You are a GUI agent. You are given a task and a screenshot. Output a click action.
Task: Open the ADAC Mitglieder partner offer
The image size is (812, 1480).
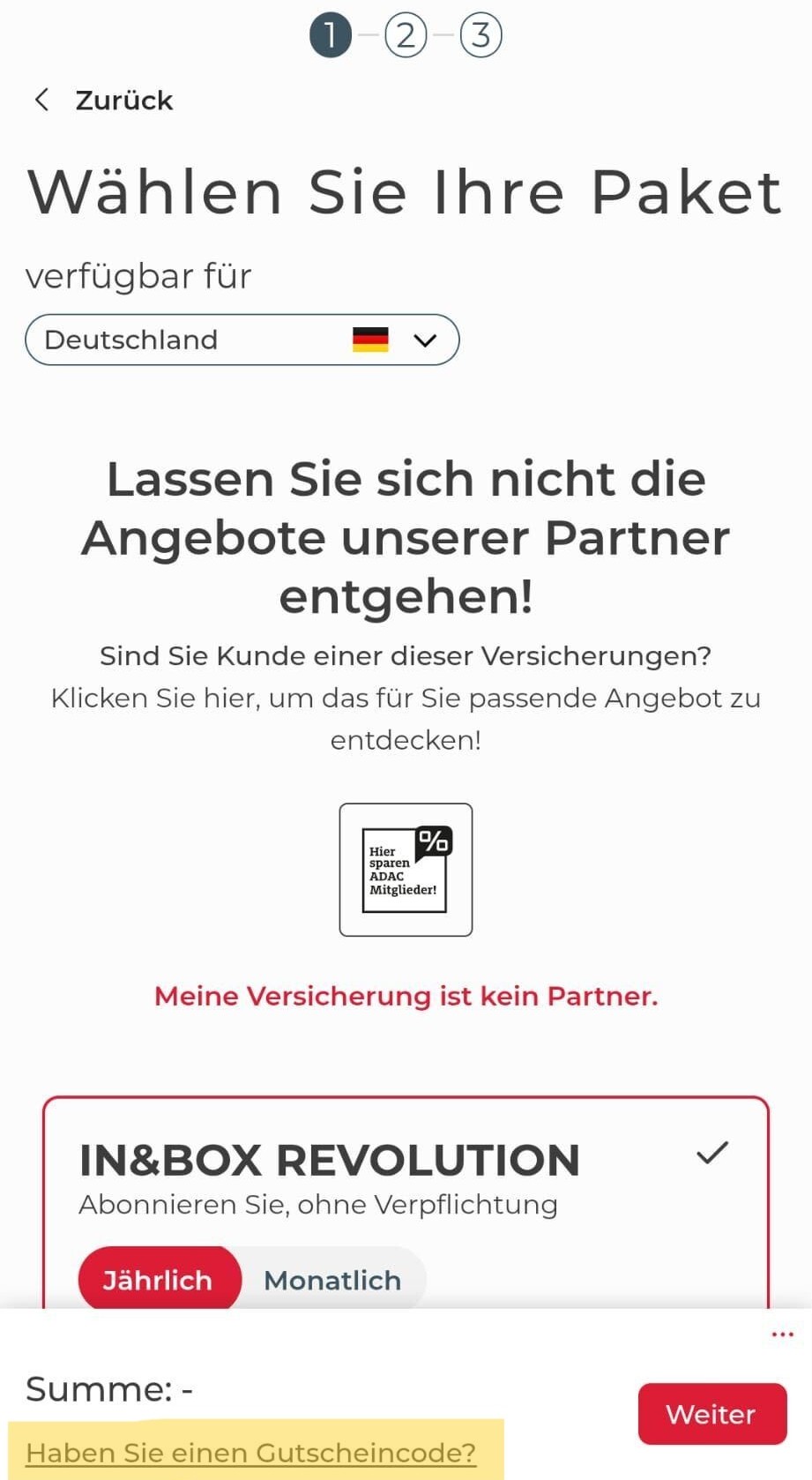coord(406,870)
